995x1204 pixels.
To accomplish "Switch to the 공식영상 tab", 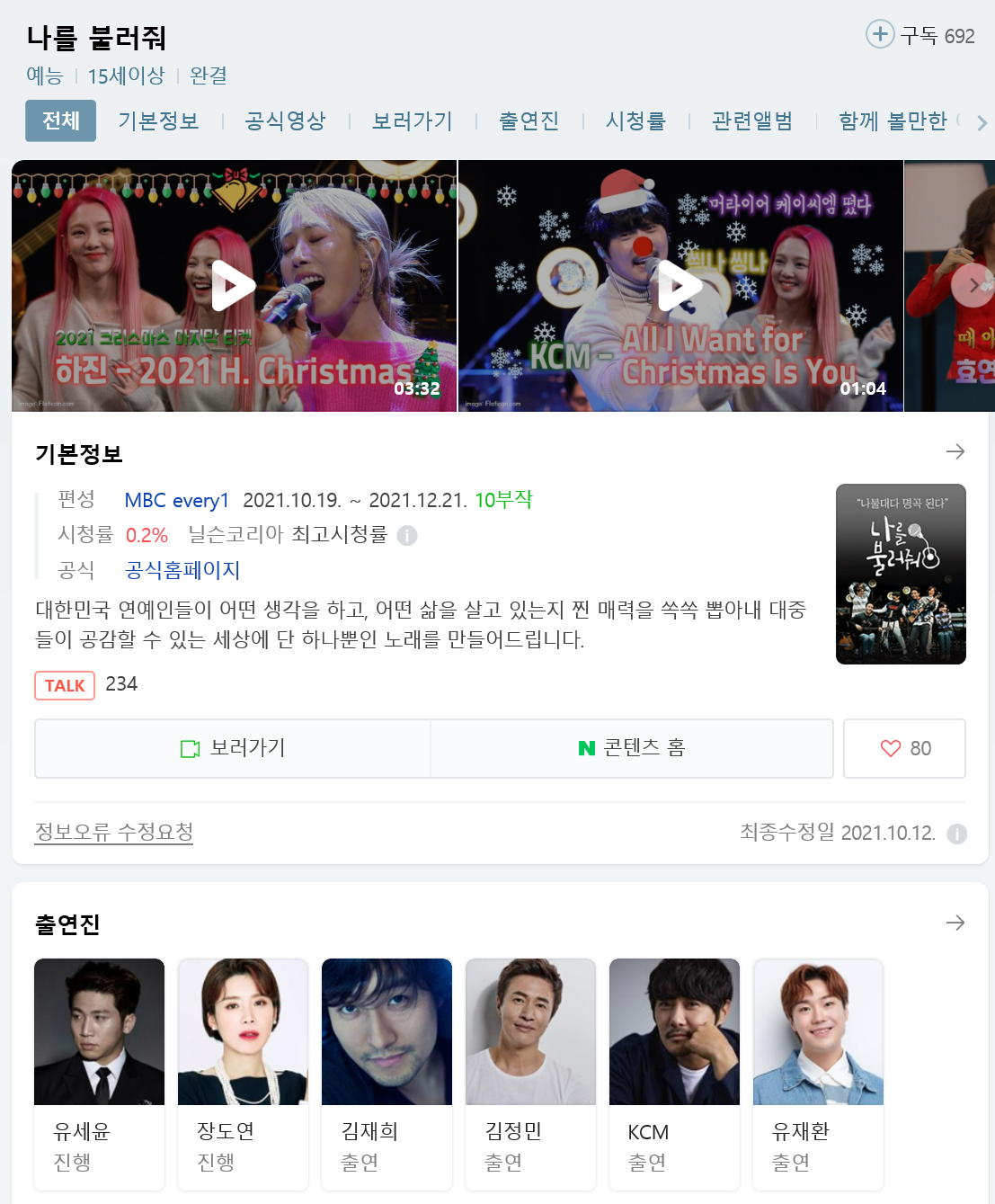I will (x=285, y=121).
